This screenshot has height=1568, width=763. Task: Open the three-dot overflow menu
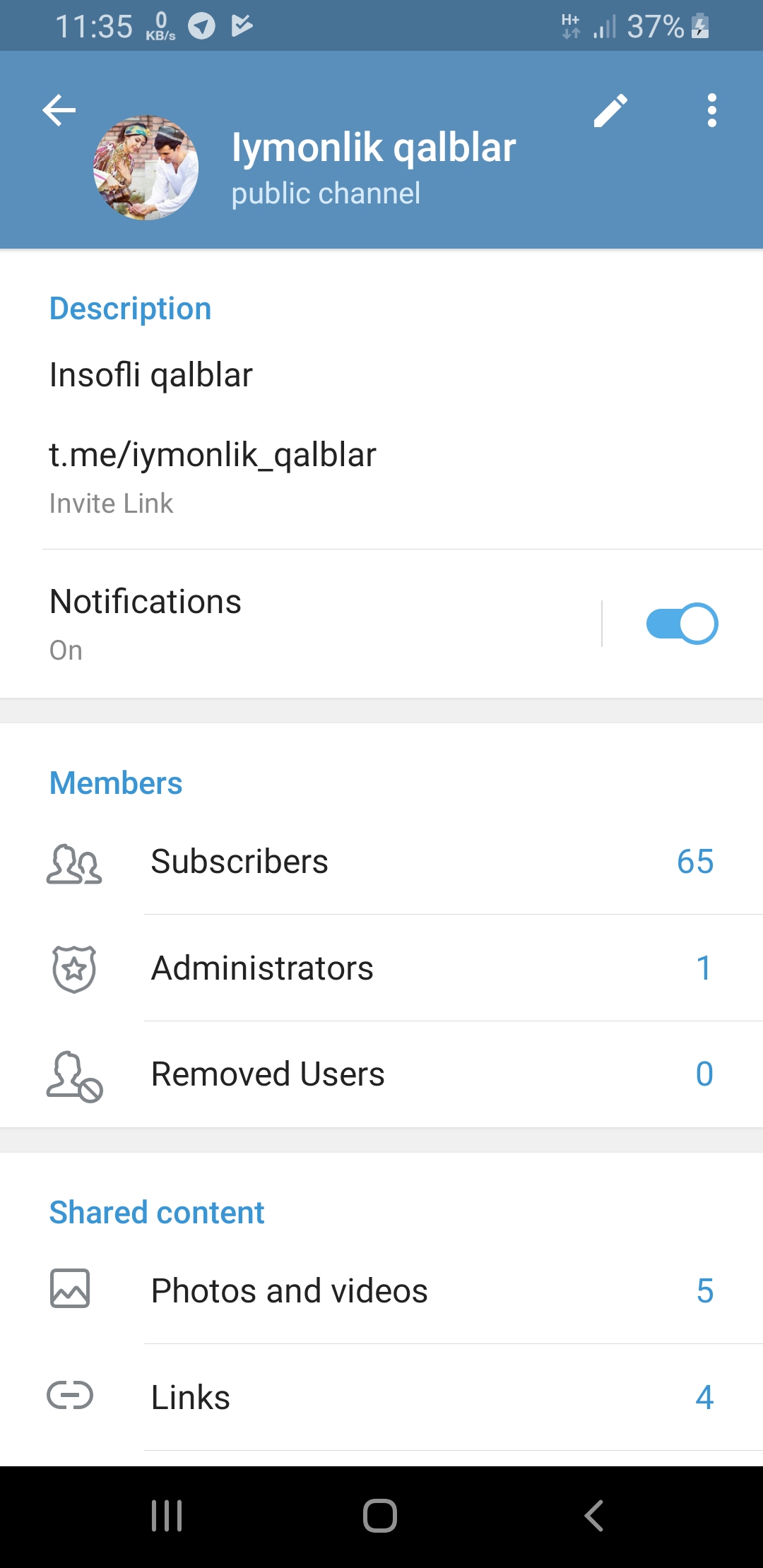click(711, 111)
